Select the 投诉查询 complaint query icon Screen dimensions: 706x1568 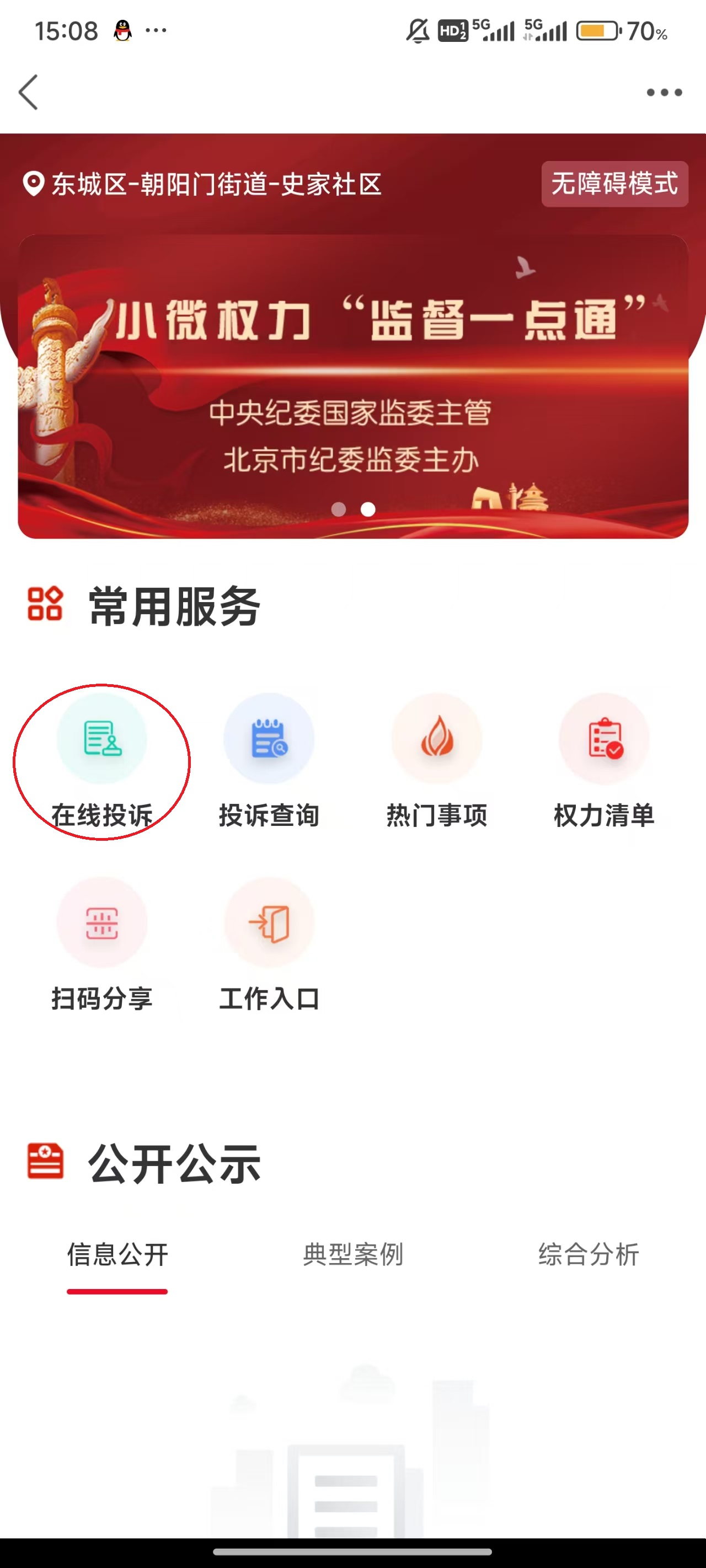pyautogui.click(x=269, y=738)
